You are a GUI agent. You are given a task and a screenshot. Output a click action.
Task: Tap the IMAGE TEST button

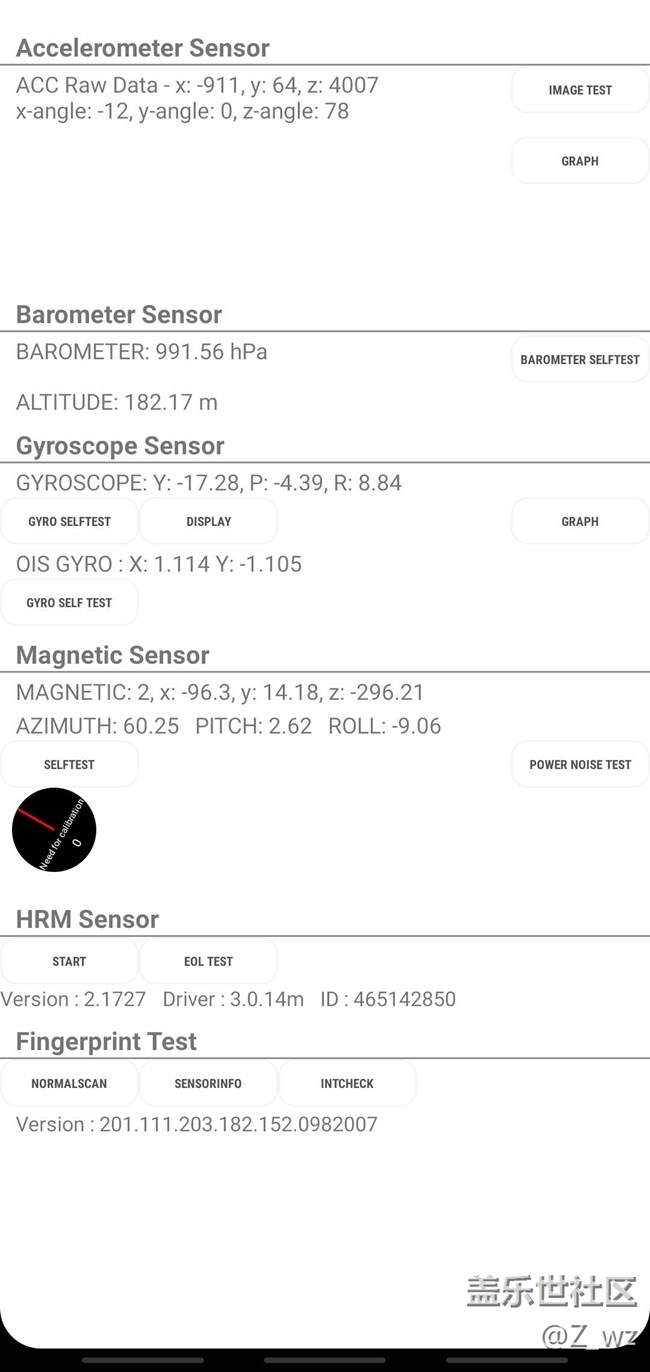pyautogui.click(x=580, y=90)
